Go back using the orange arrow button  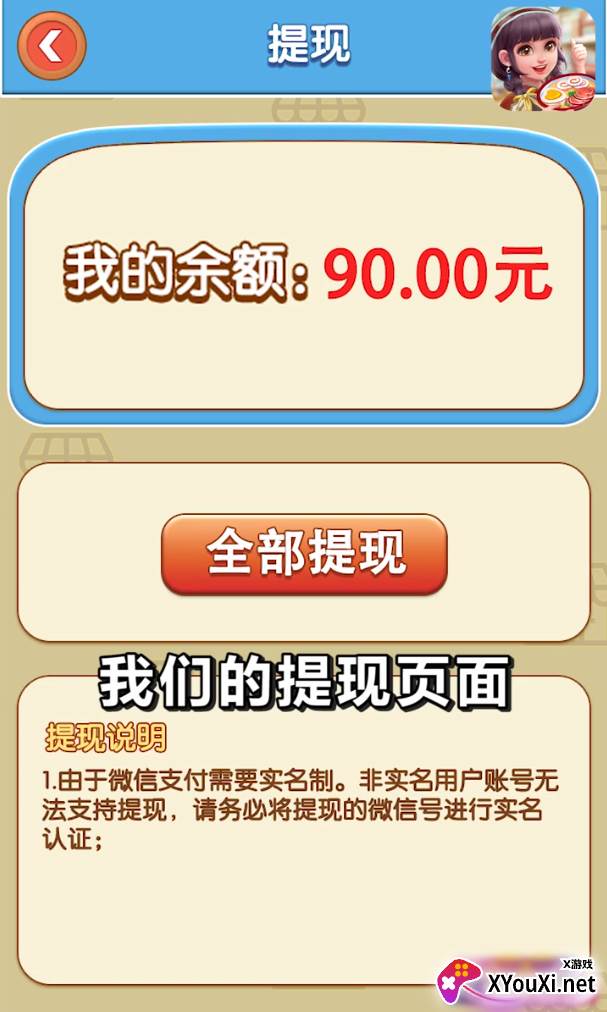52,46
